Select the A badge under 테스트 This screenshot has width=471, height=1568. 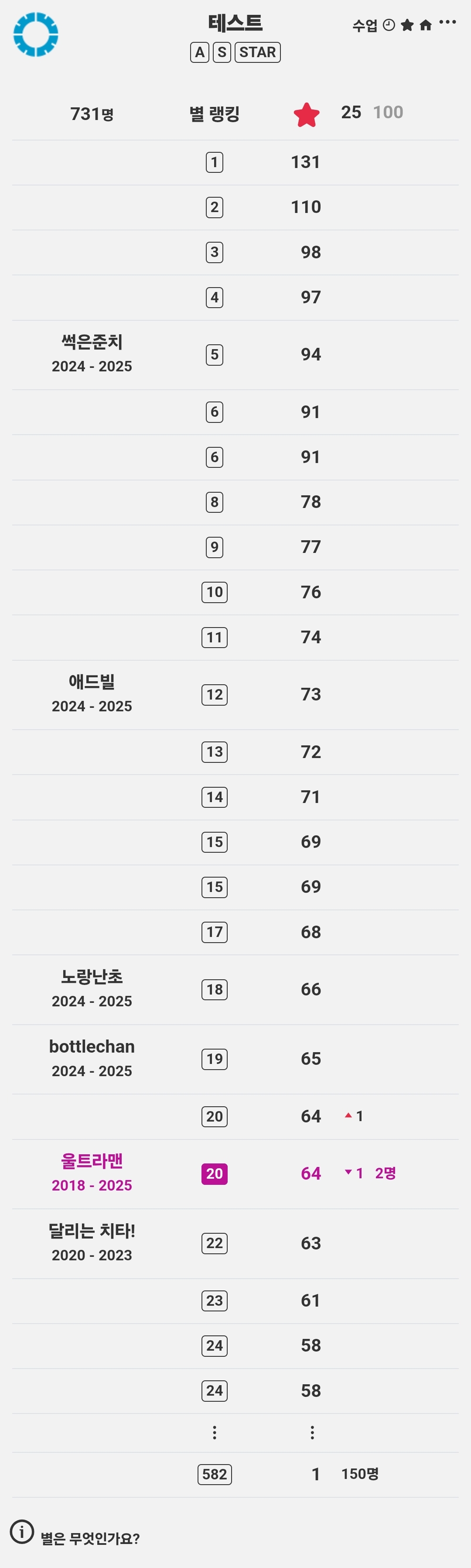(200, 52)
